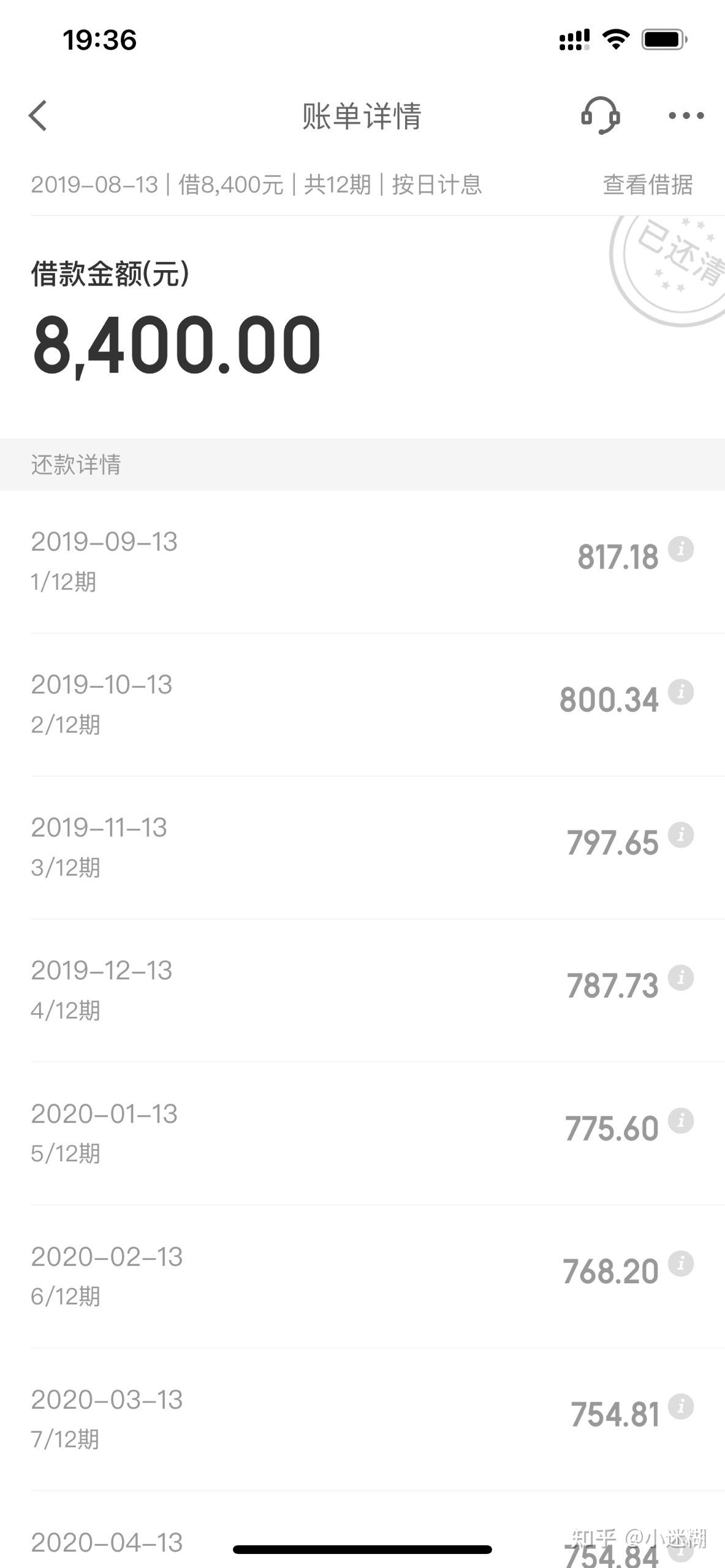Check breakdown of the 768.20 installment
The width and height of the screenshot is (725, 1568).
680,1264
